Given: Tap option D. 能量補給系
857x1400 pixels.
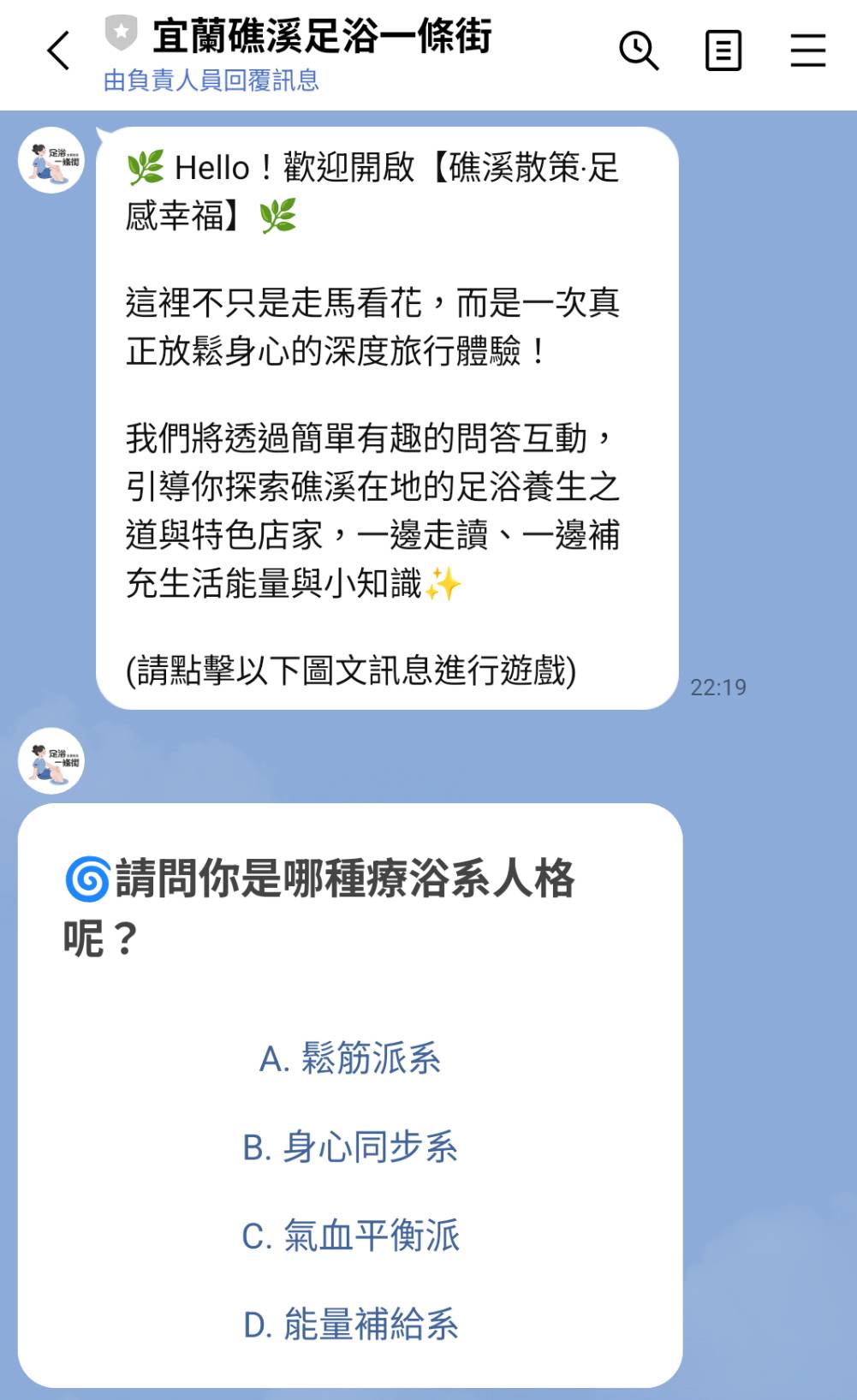Looking at the screenshot, I should click(350, 1325).
